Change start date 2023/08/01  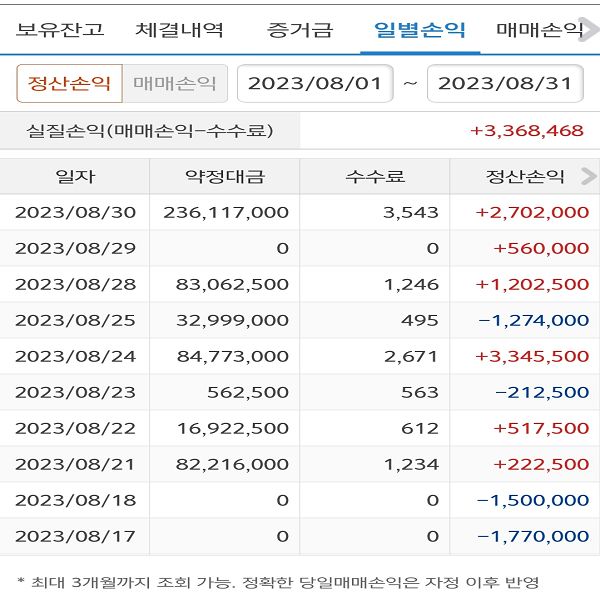click(315, 83)
